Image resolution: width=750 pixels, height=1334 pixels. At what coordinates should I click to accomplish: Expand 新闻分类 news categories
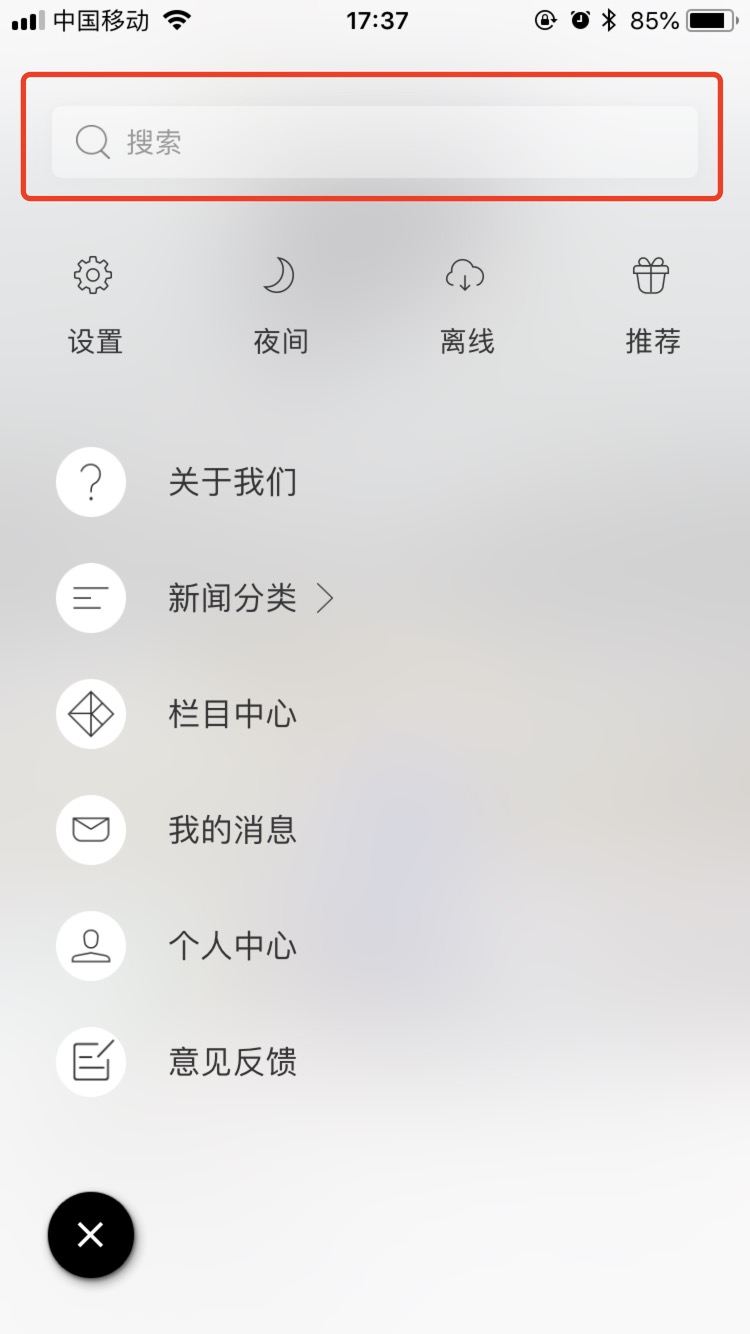coord(232,598)
